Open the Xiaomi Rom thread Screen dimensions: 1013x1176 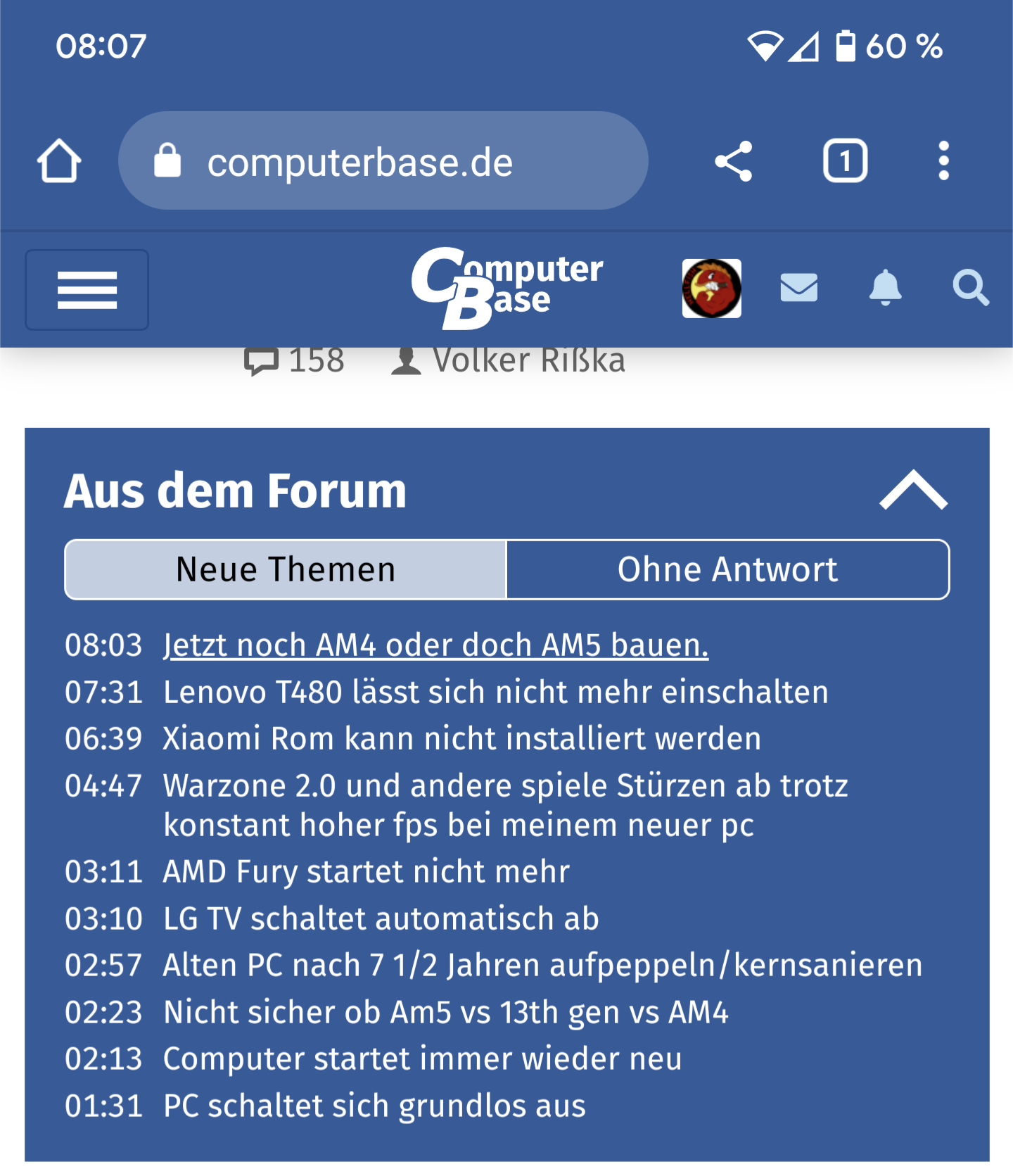(x=461, y=739)
